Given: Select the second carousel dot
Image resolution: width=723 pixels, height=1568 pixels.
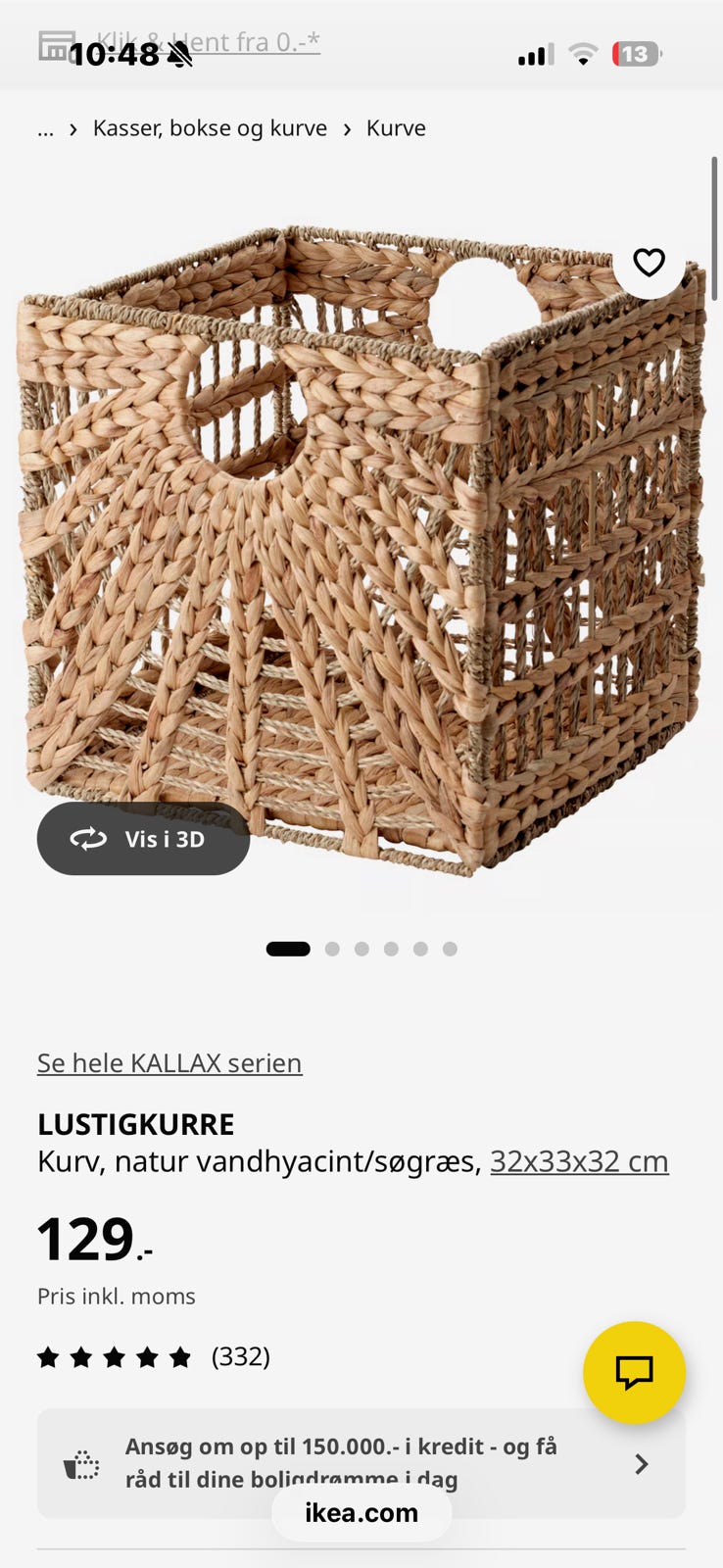Looking at the screenshot, I should (x=332, y=949).
